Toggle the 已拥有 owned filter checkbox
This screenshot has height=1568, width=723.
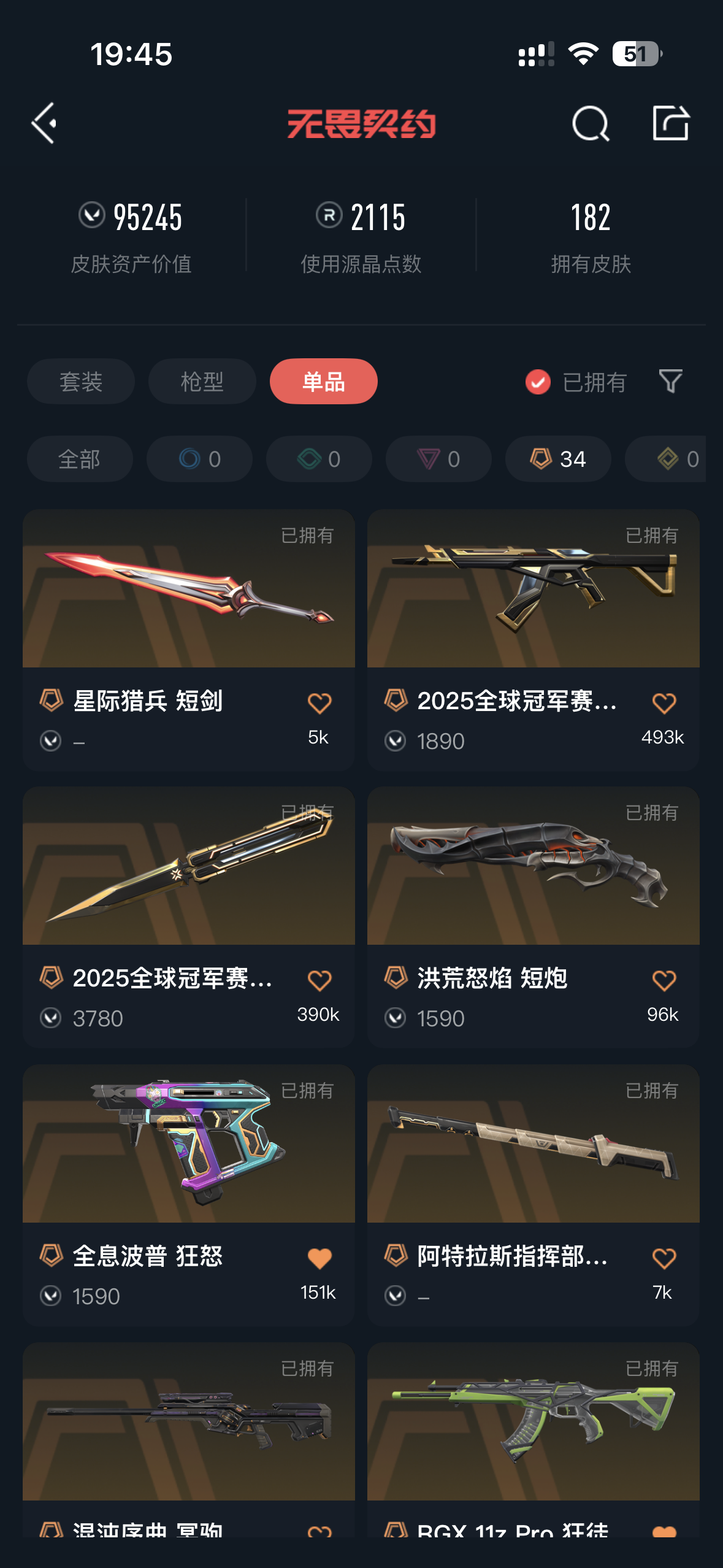538,382
